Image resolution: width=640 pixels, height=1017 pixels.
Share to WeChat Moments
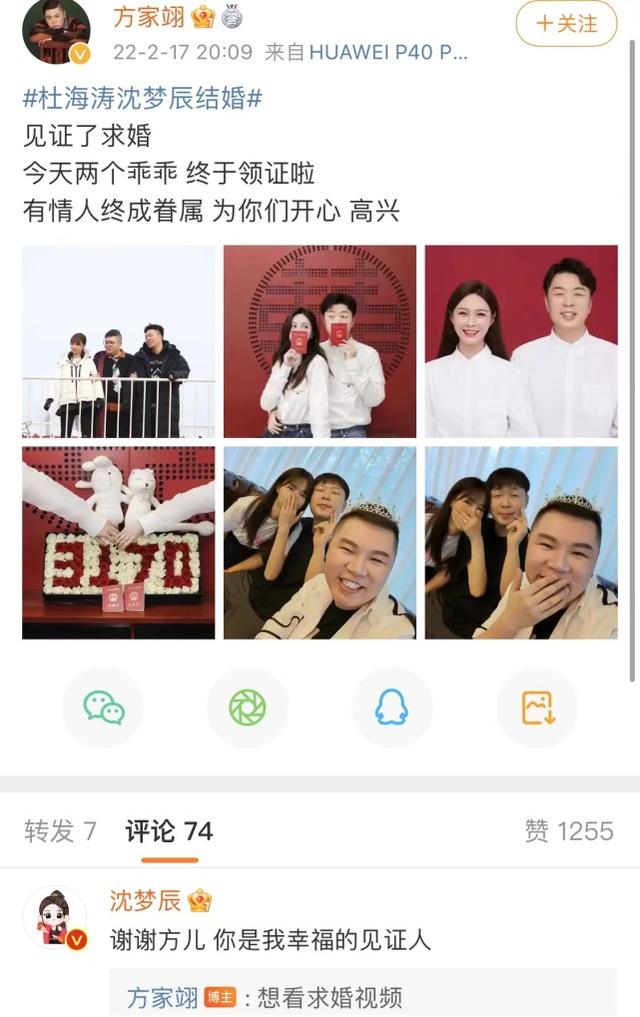point(247,707)
